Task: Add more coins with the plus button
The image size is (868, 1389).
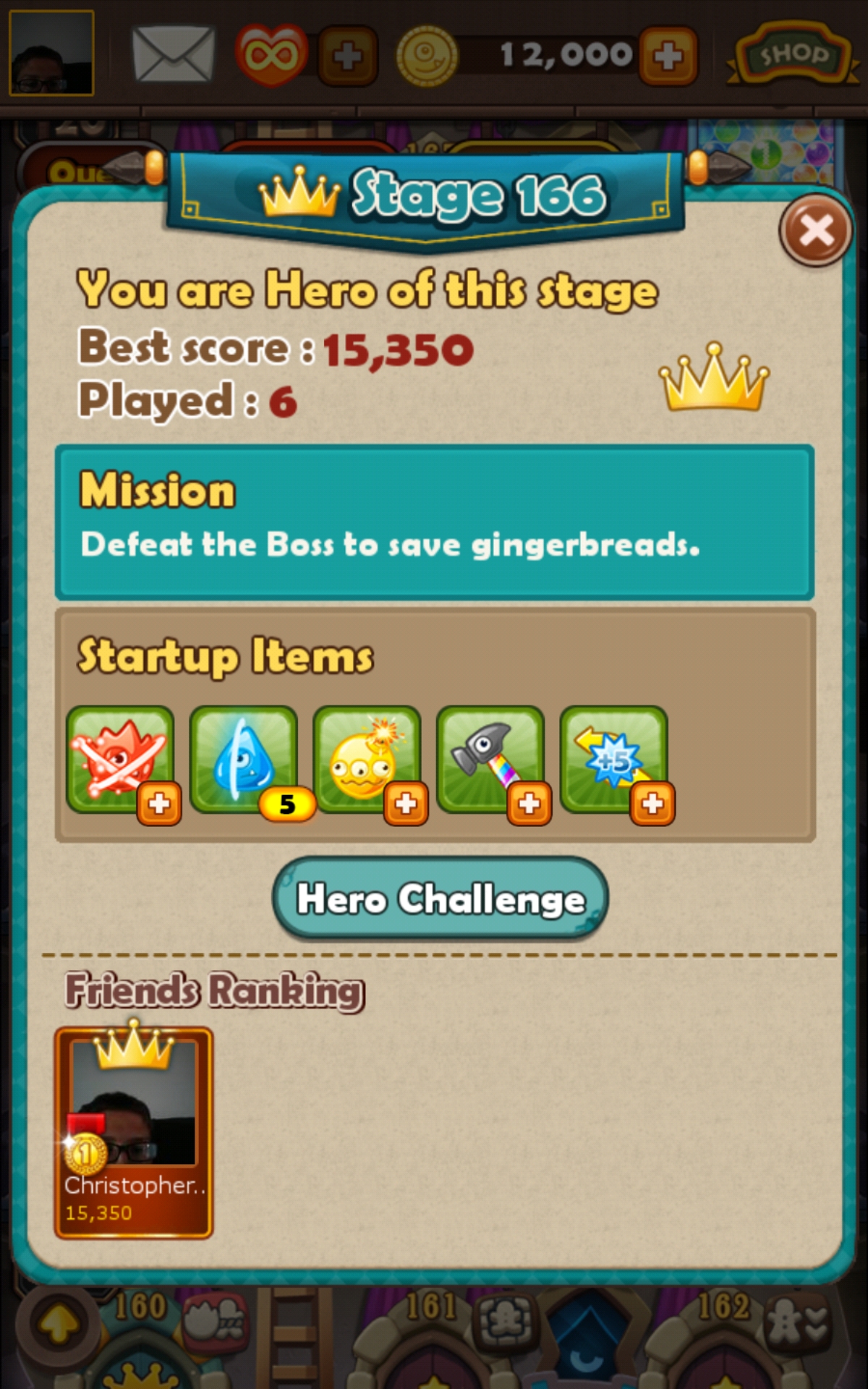Action: pyautogui.click(x=668, y=56)
